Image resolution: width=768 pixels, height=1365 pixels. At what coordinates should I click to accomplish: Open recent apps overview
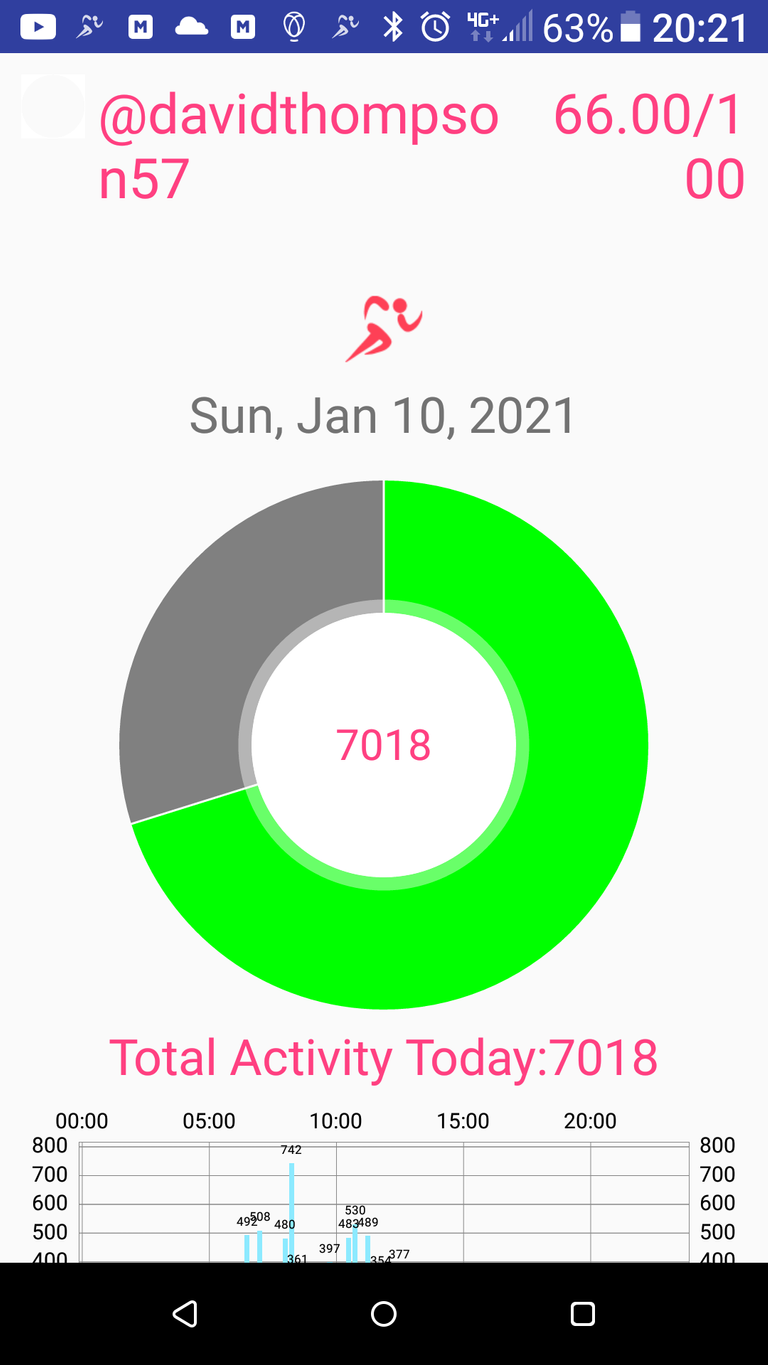click(x=582, y=1313)
